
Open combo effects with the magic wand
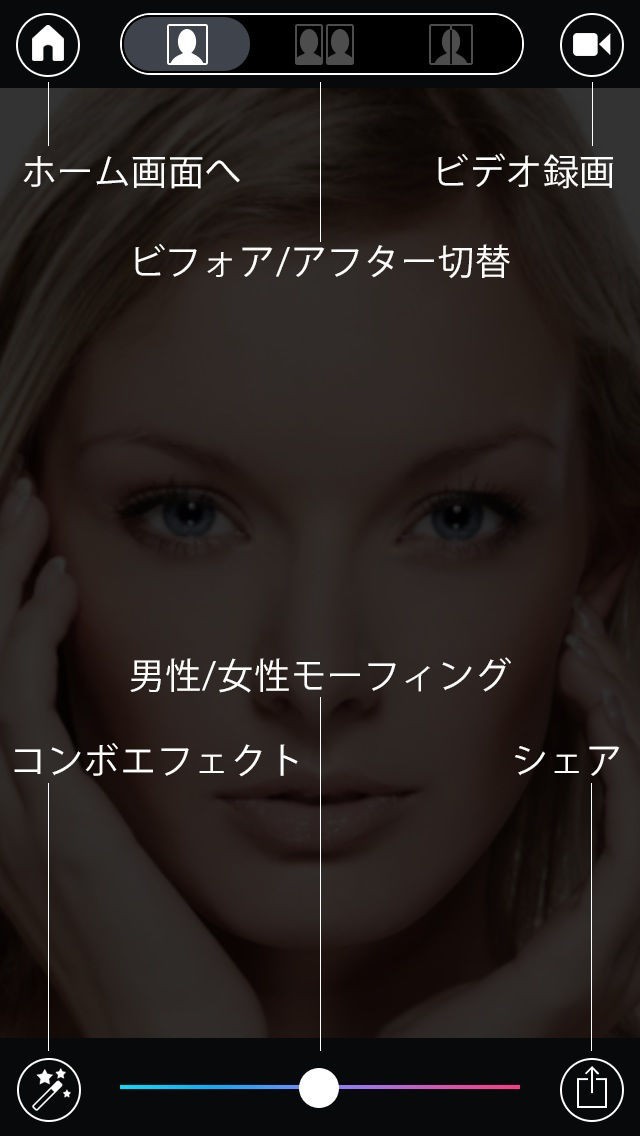pyautogui.click(x=49, y=1089)
